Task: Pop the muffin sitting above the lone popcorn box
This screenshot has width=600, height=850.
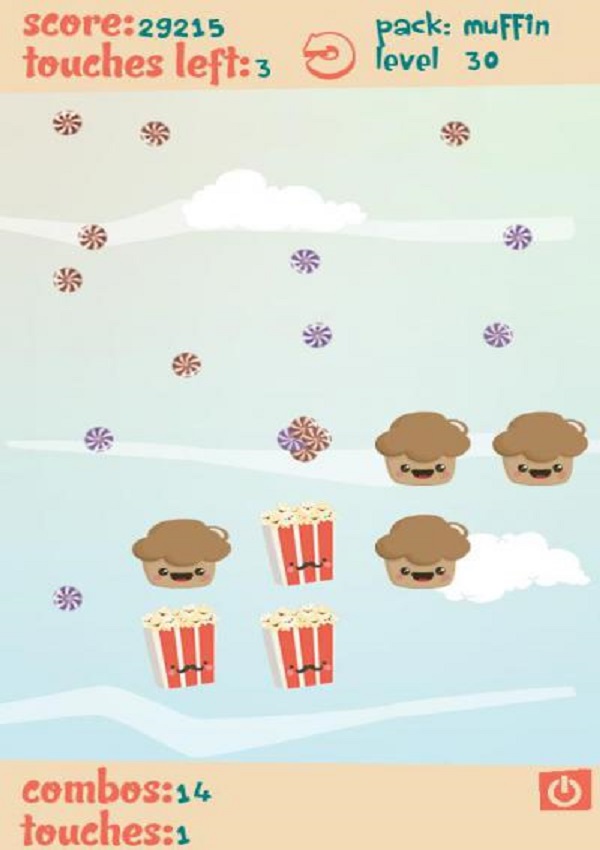Action: tap(181, 553)
